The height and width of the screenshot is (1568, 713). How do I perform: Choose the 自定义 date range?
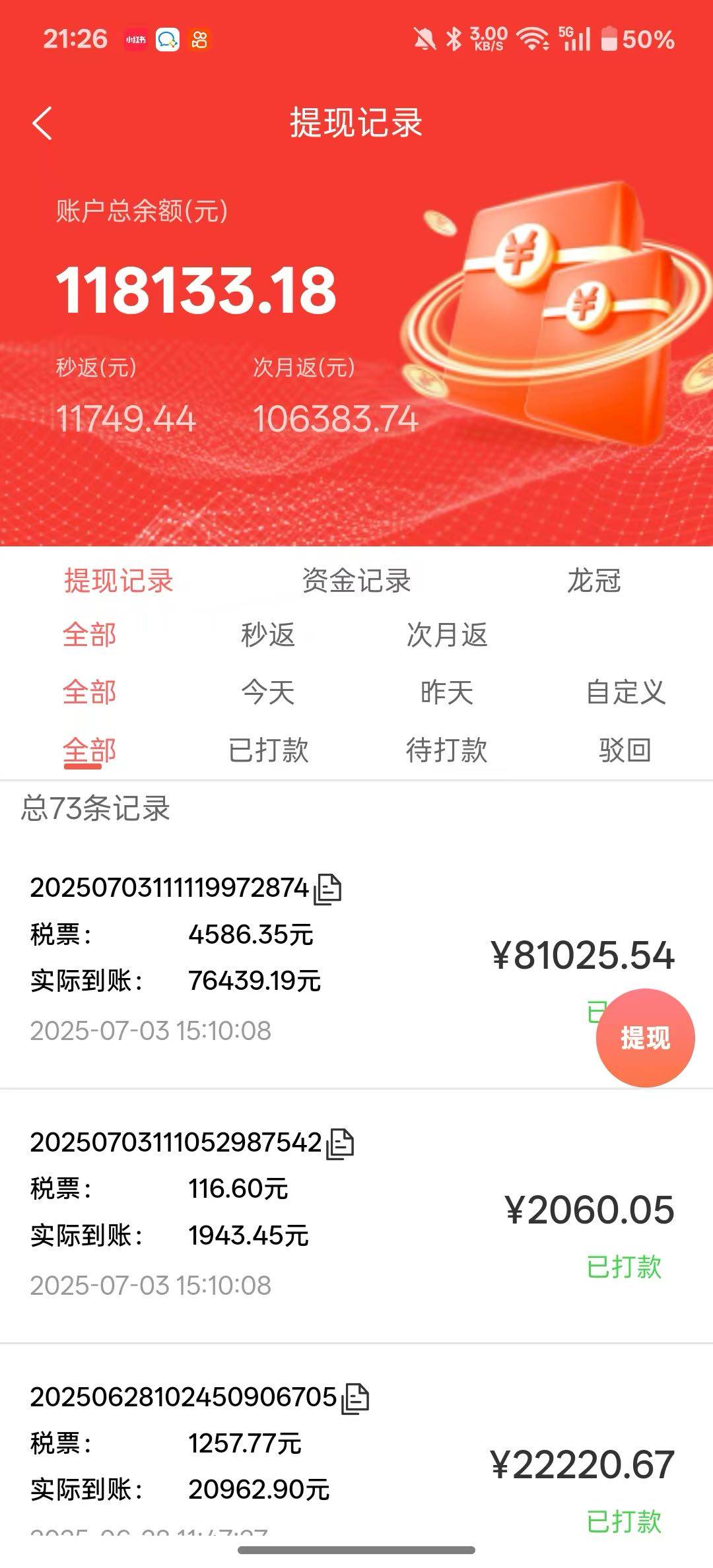[625, 692]
